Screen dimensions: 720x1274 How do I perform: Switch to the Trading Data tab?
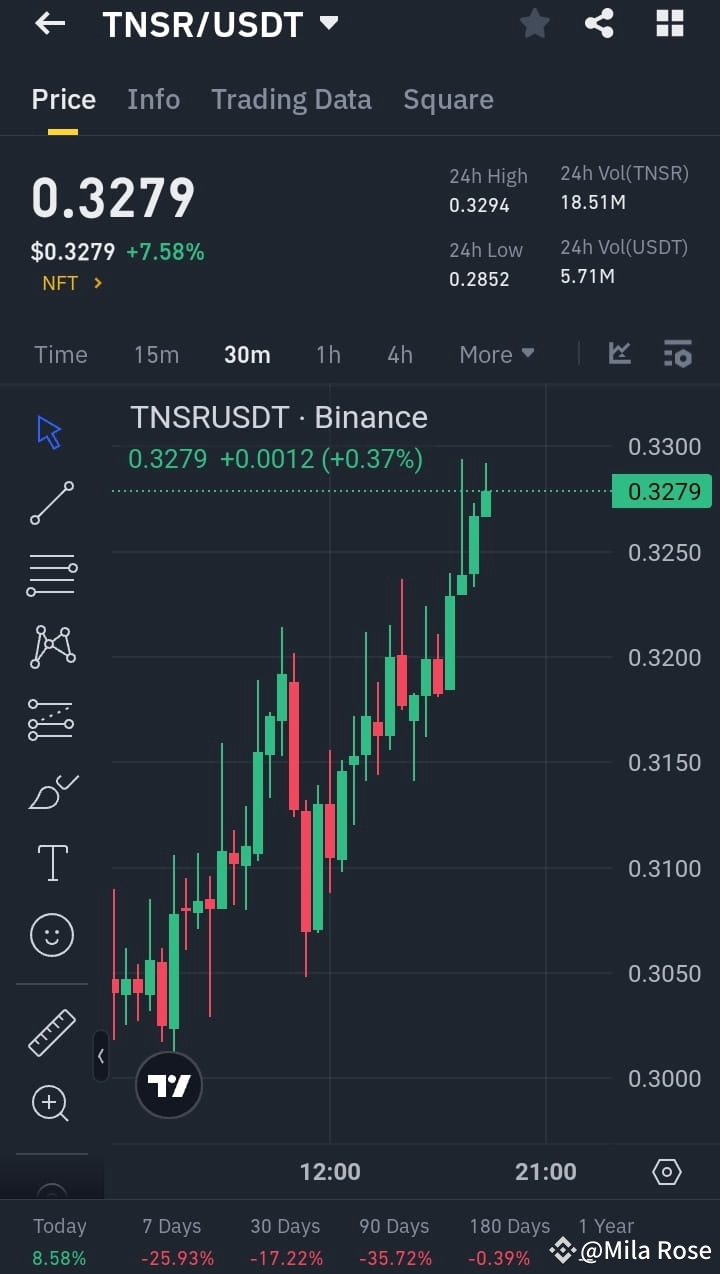tap(291, 99)
